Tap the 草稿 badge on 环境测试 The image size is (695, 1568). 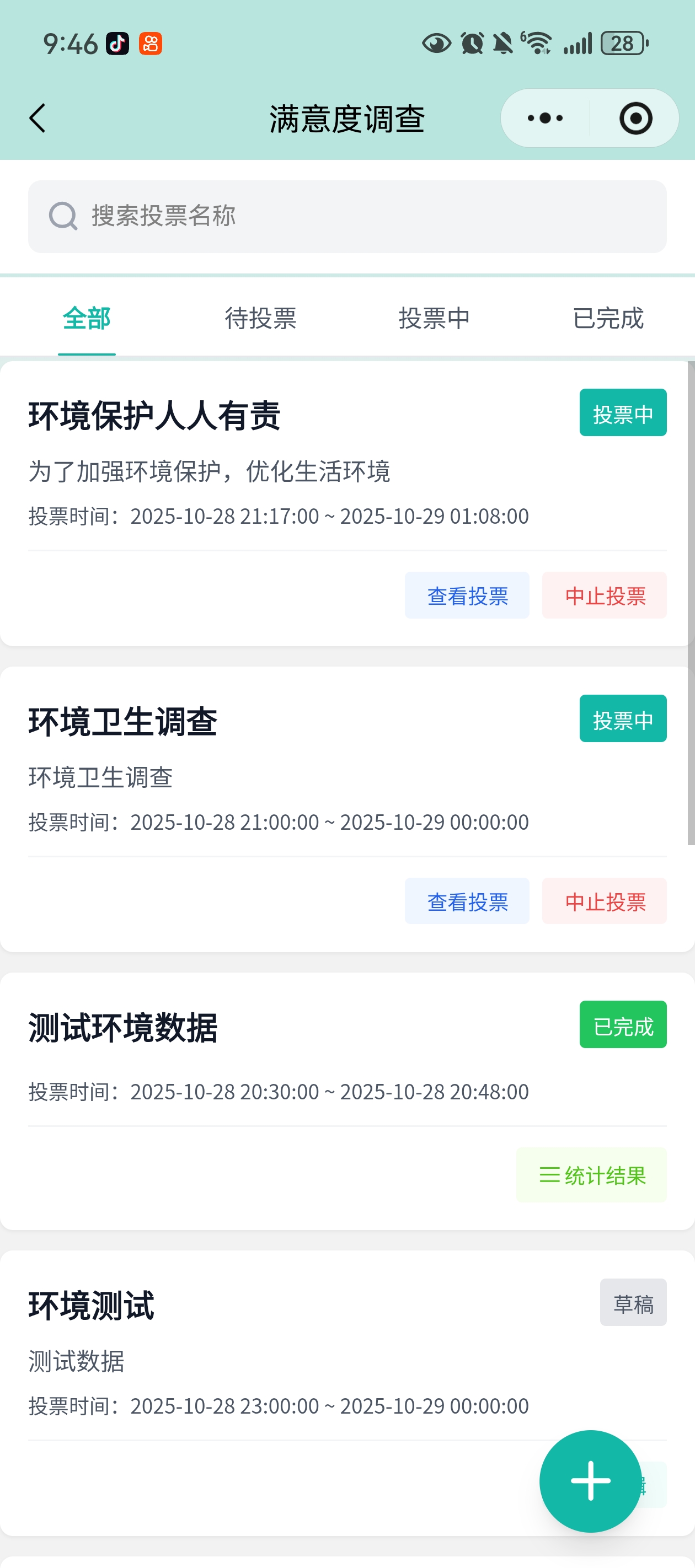[x=633, y=1304]
